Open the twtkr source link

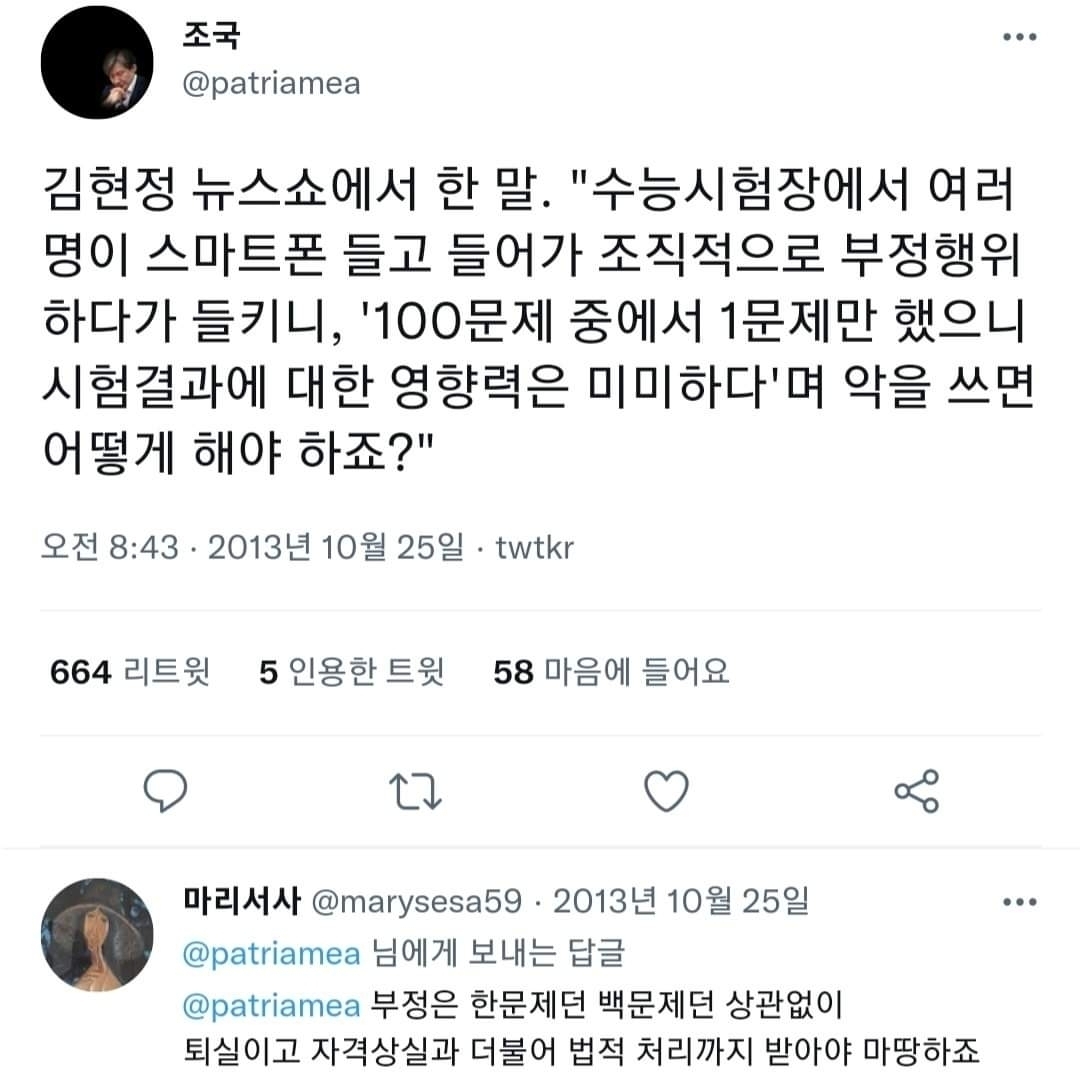click(535, 547)
